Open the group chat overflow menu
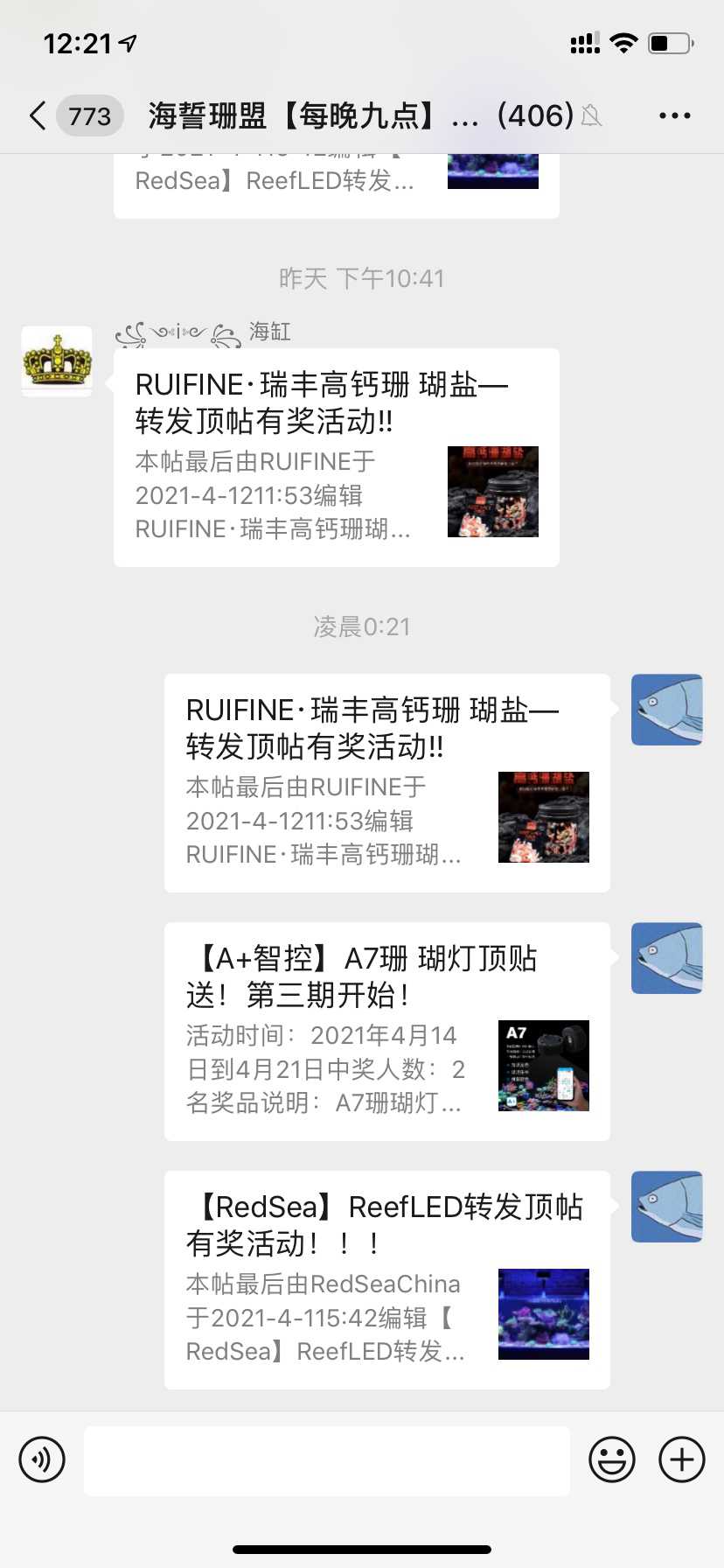724x1568 pixels. 674,115
